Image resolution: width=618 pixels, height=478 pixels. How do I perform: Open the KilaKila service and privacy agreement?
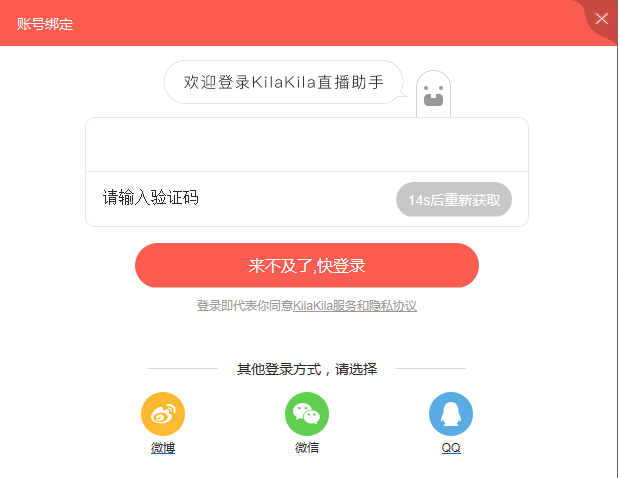click(355, 306)
